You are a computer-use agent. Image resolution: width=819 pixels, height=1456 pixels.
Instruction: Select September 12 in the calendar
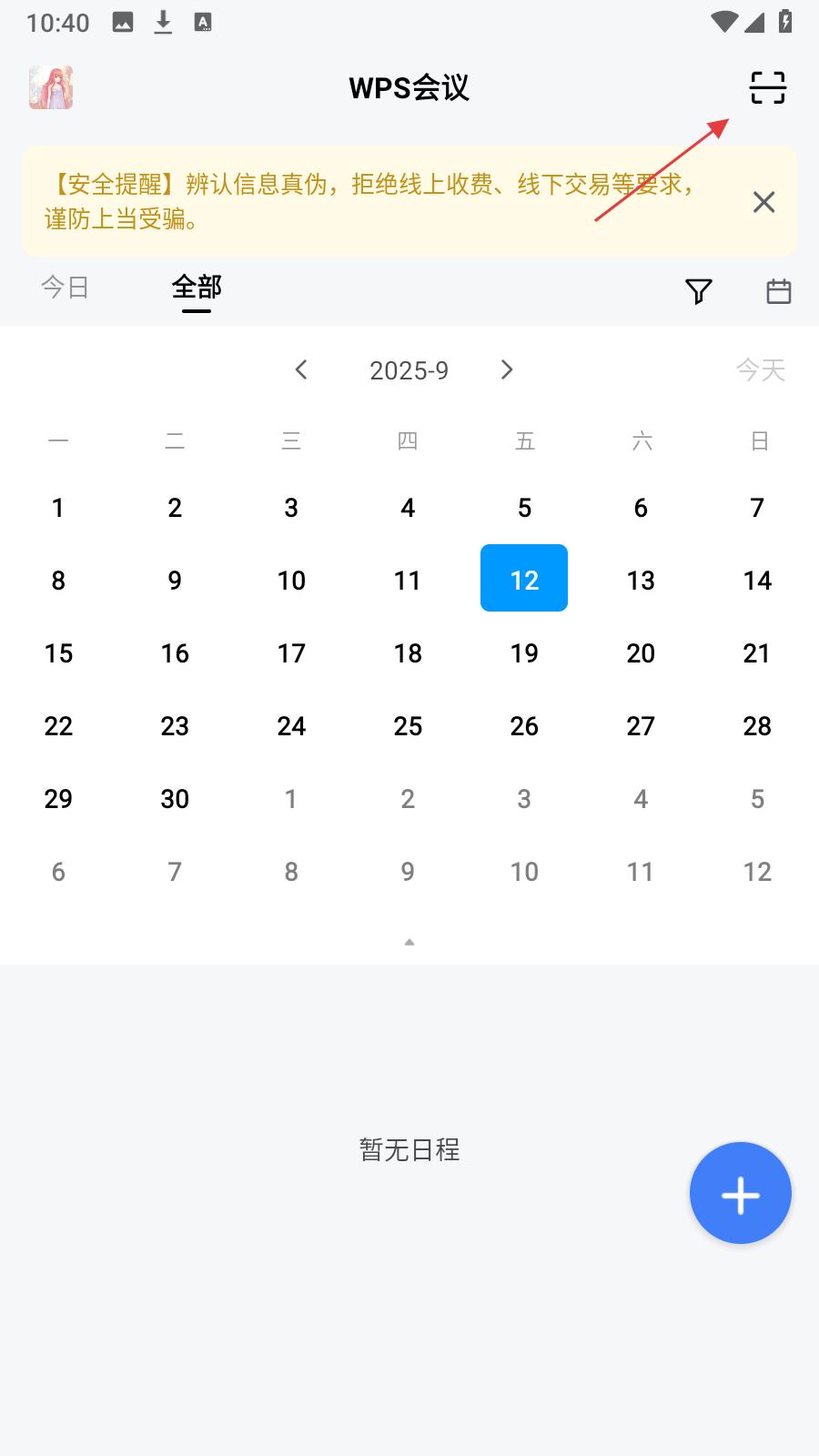pyautogui.click(x=524, y=579)
